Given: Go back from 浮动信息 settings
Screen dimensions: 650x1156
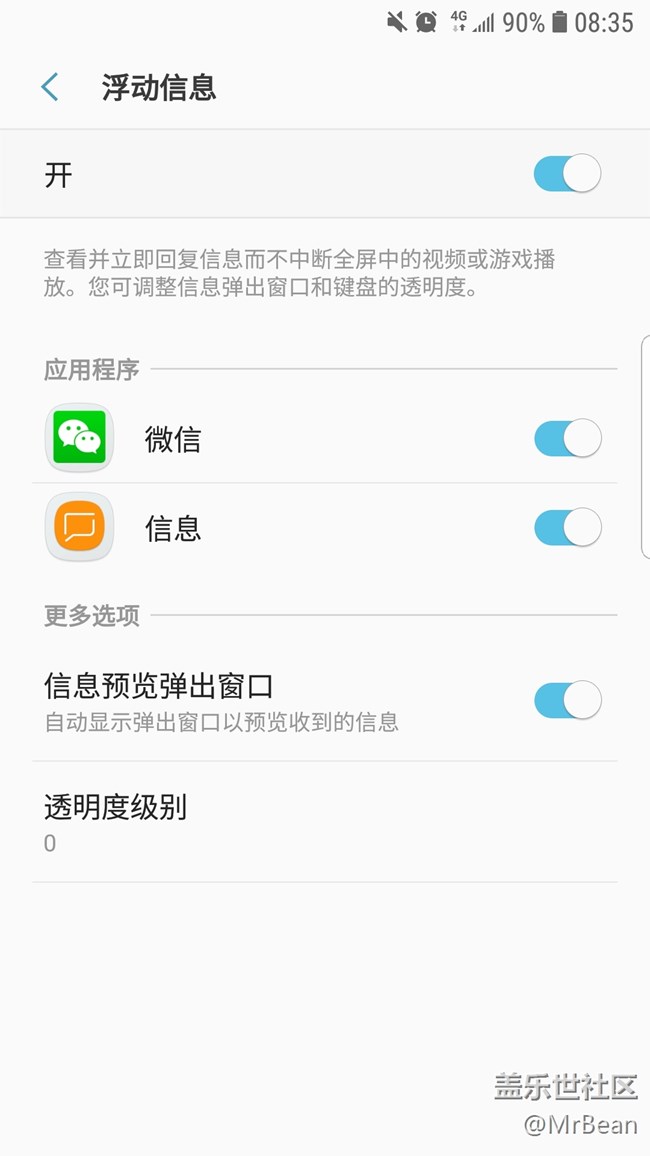Looking at the screenshot, I should (50, 87).
